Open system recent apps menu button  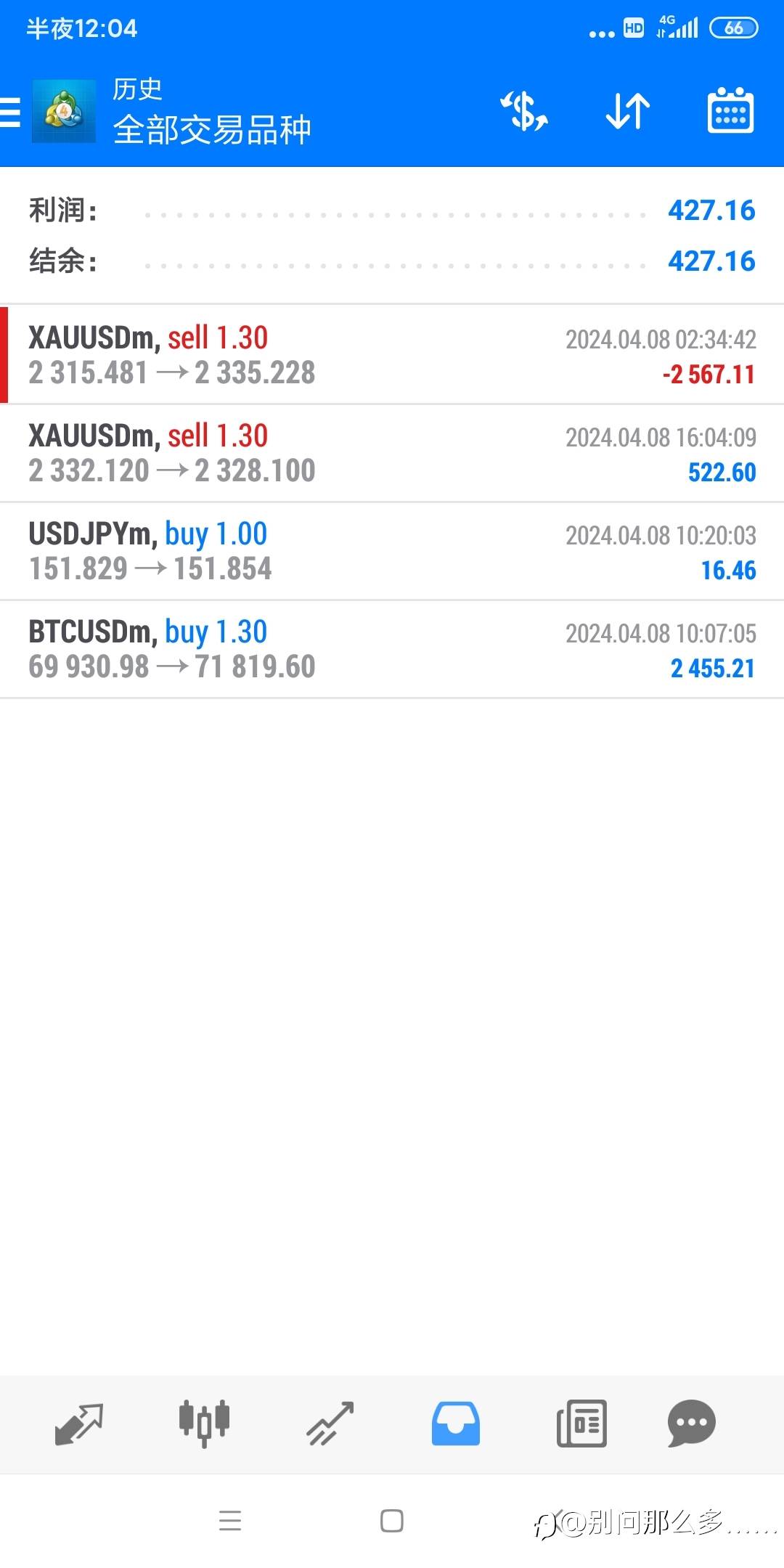point(230,1521)
